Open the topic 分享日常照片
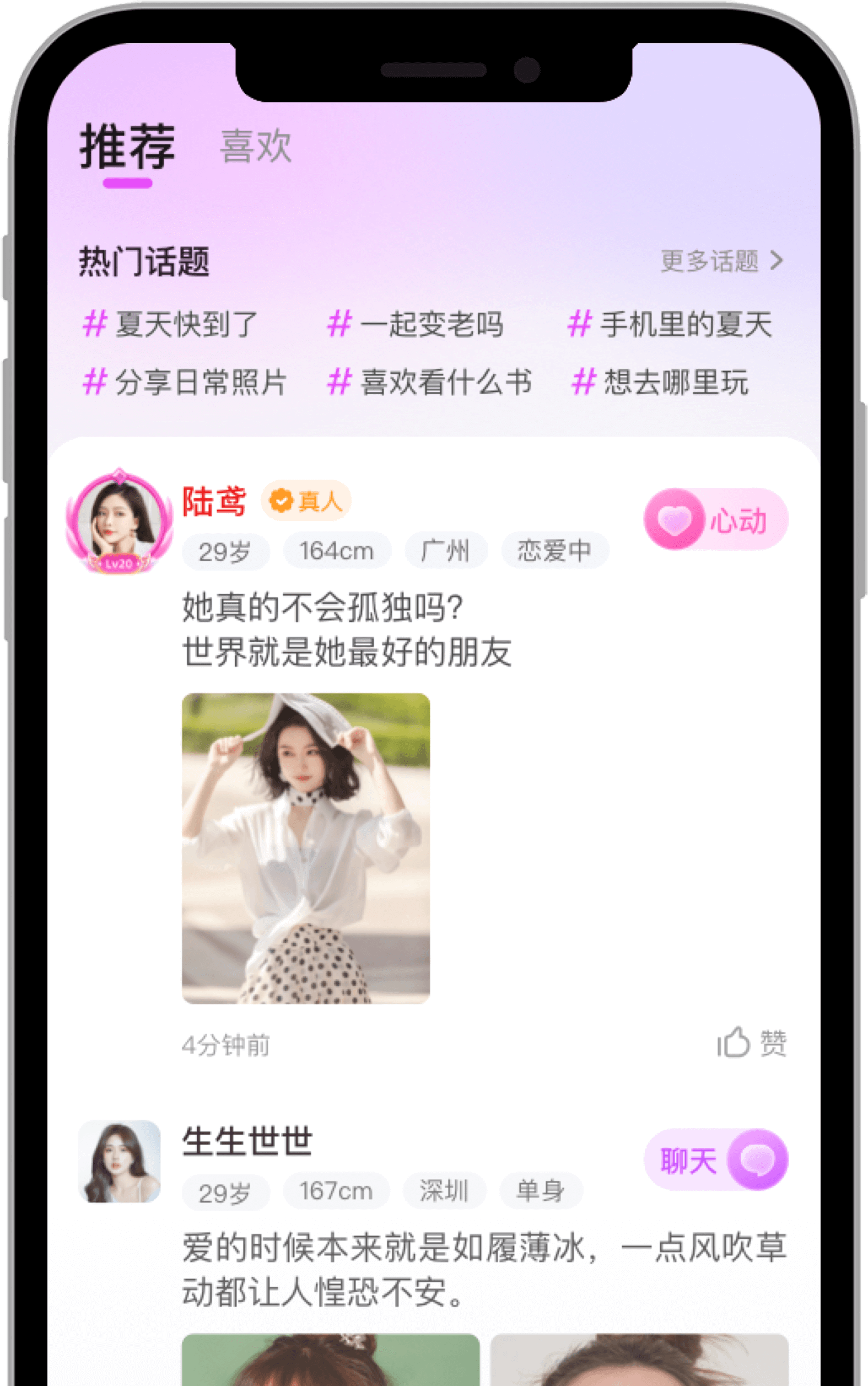The height and width of the screenshot is (1386, 868). pyautogui.click(x=185, y=383)
